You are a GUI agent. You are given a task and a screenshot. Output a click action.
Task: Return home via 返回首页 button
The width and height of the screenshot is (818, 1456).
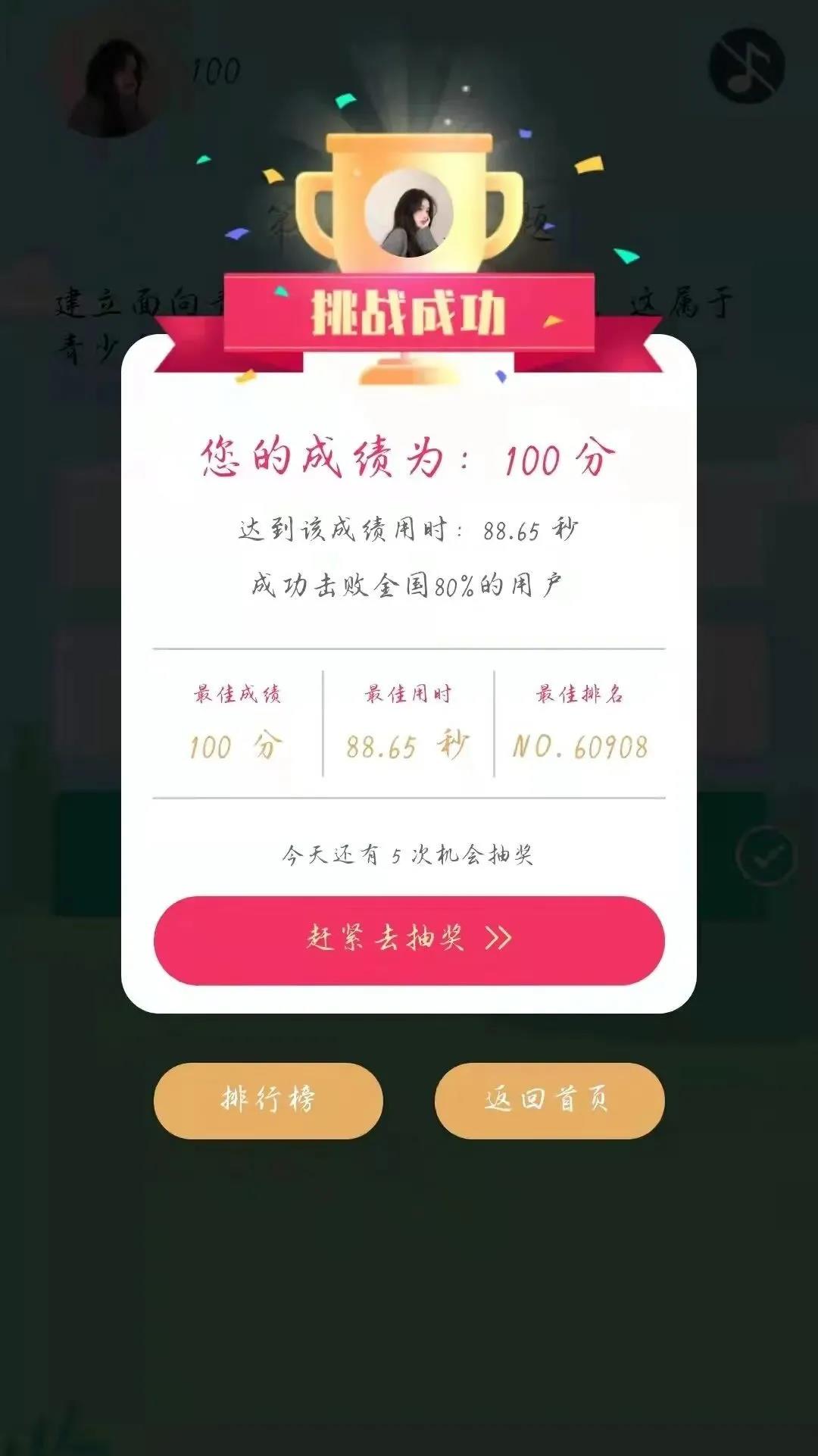[549, 1100]
